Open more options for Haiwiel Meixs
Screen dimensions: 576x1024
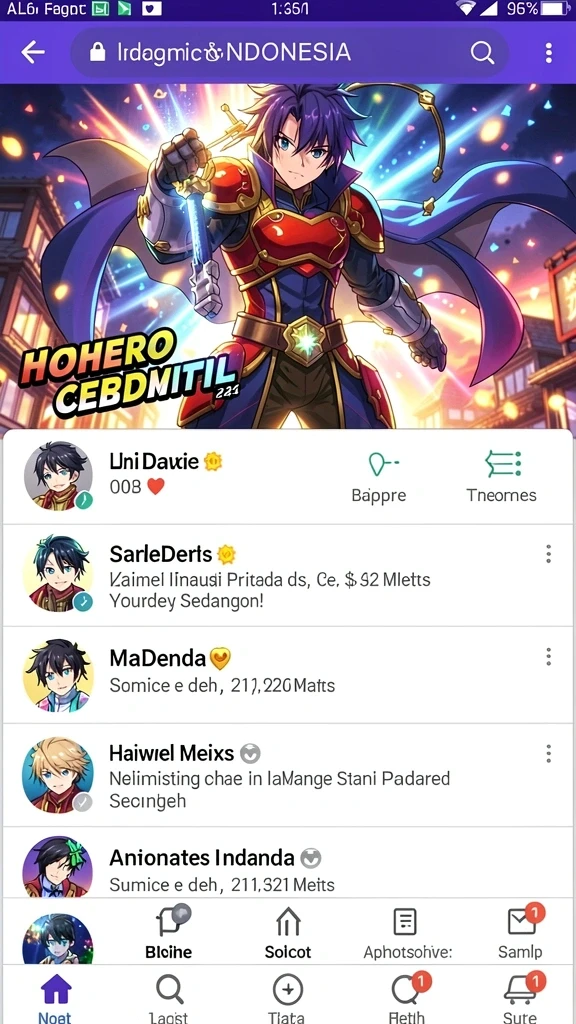549,754
